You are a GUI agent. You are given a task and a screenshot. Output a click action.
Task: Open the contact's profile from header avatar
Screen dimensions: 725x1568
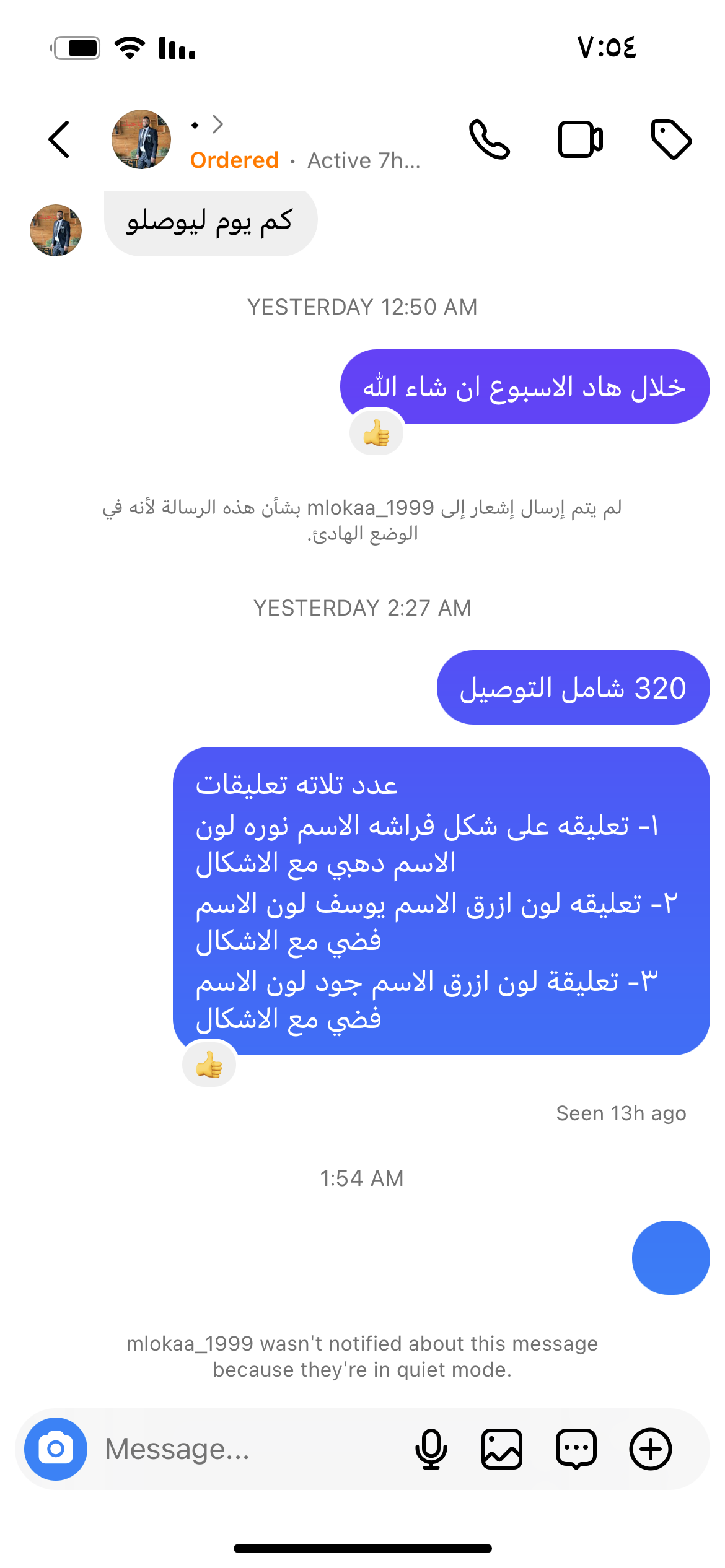[141, 139]
